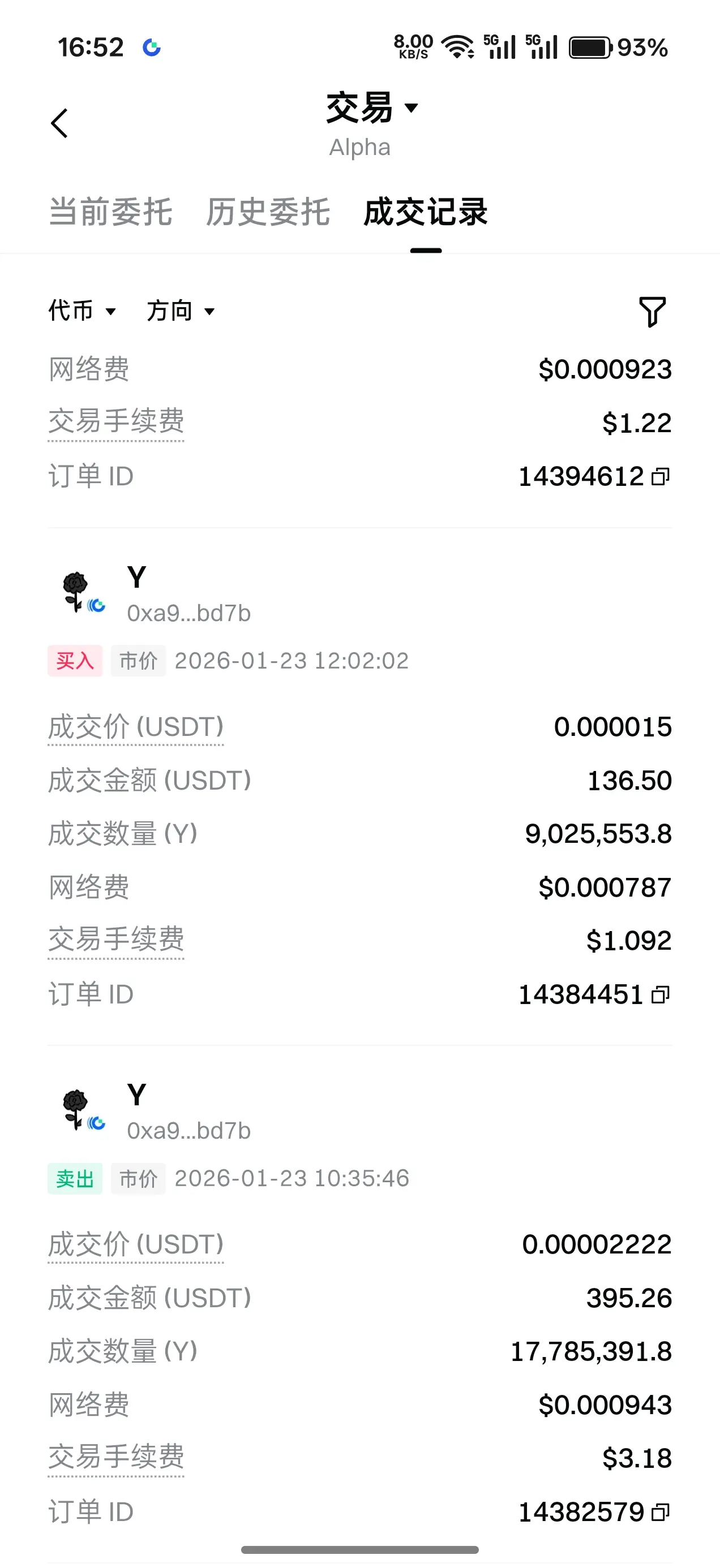Show 成交价 (USDT) explanation for the 395.26 trade

point(136,1245)
